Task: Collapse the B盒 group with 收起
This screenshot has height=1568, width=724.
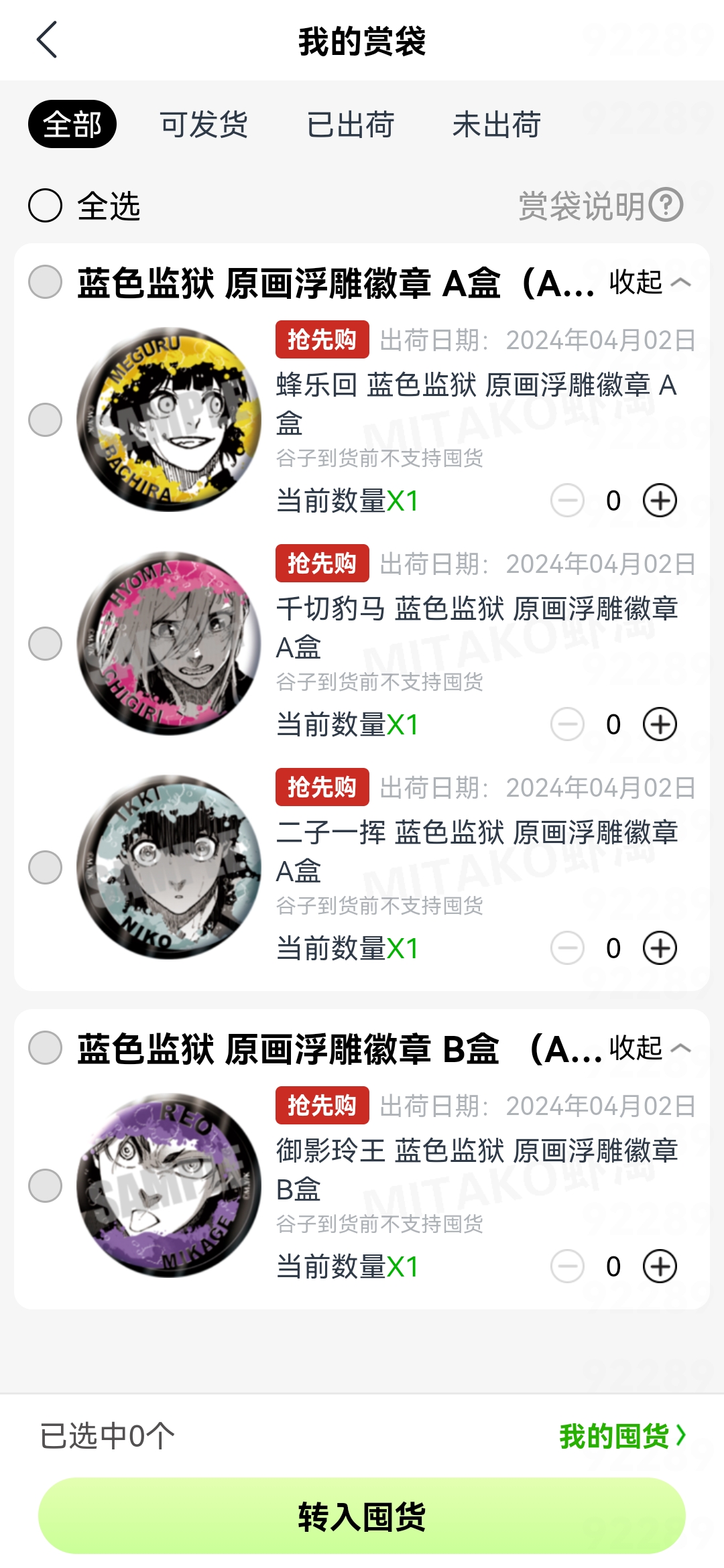Action: tap(649, 1048)
